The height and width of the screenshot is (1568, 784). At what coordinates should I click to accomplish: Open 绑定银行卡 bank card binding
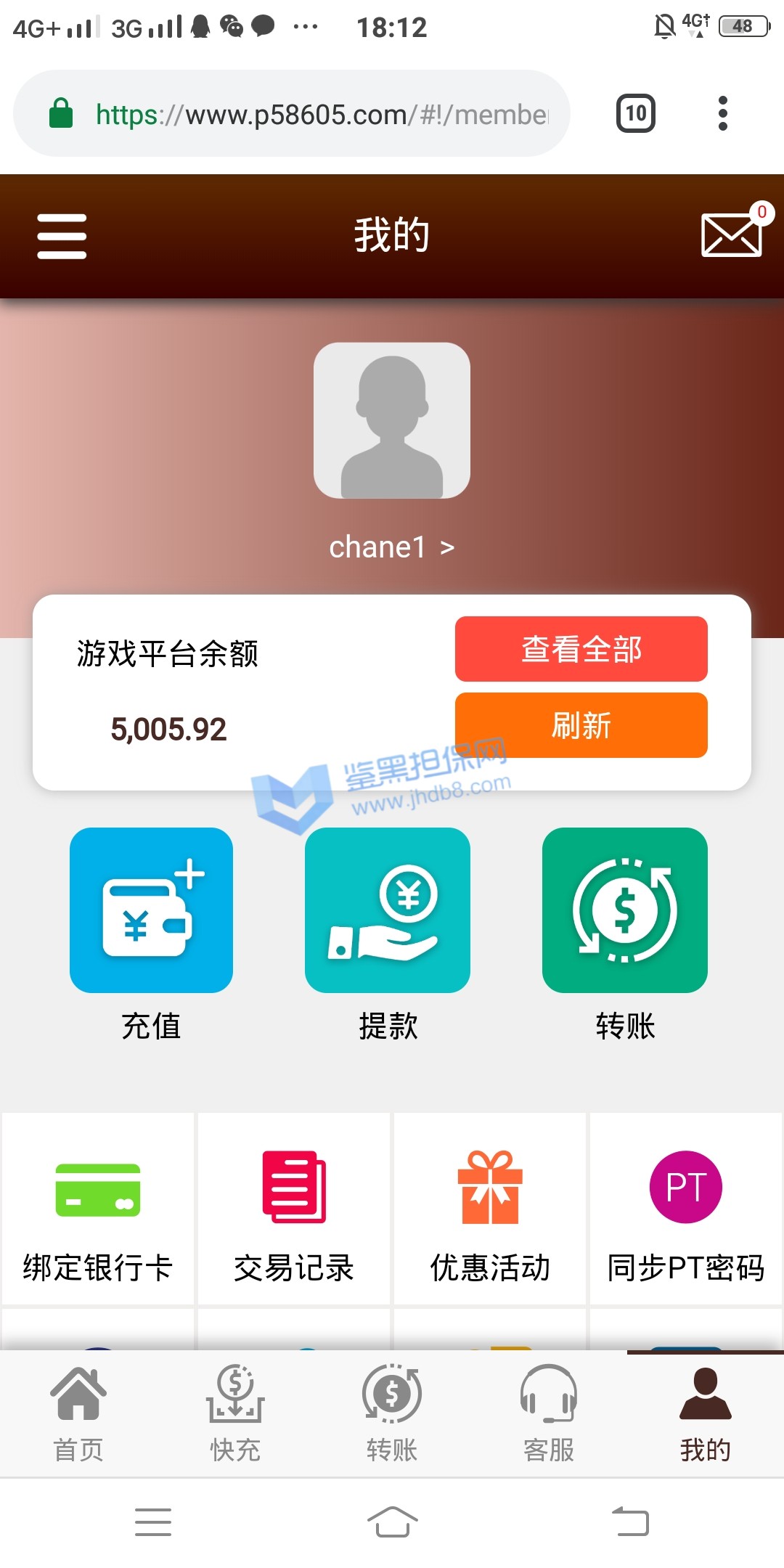(x=98, y=1209)
